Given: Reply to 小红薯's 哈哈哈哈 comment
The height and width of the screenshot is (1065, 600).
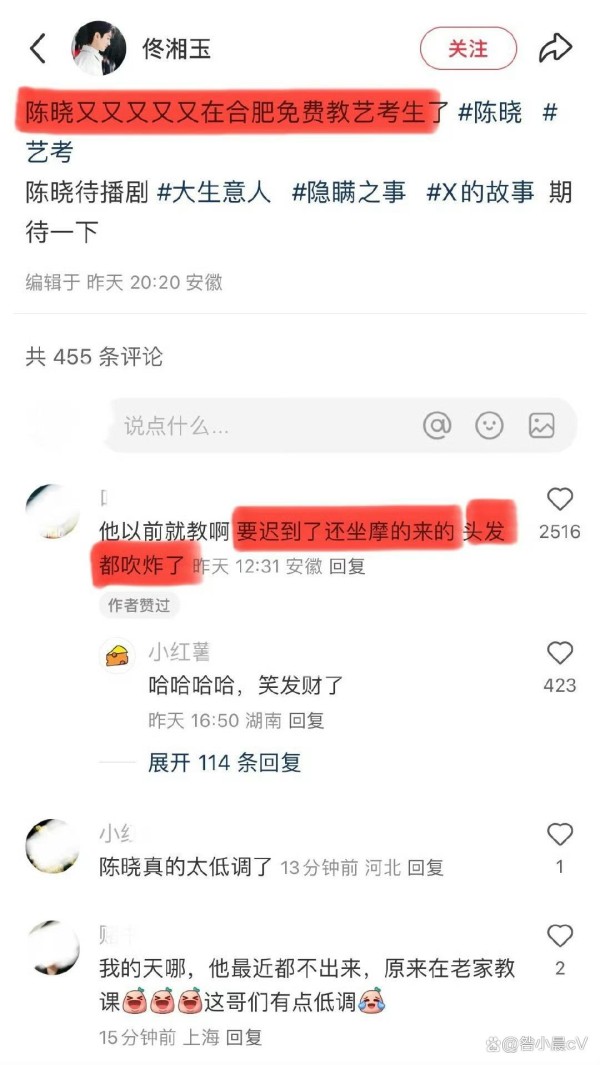Looking at the screenshot, I should [307, 720].
